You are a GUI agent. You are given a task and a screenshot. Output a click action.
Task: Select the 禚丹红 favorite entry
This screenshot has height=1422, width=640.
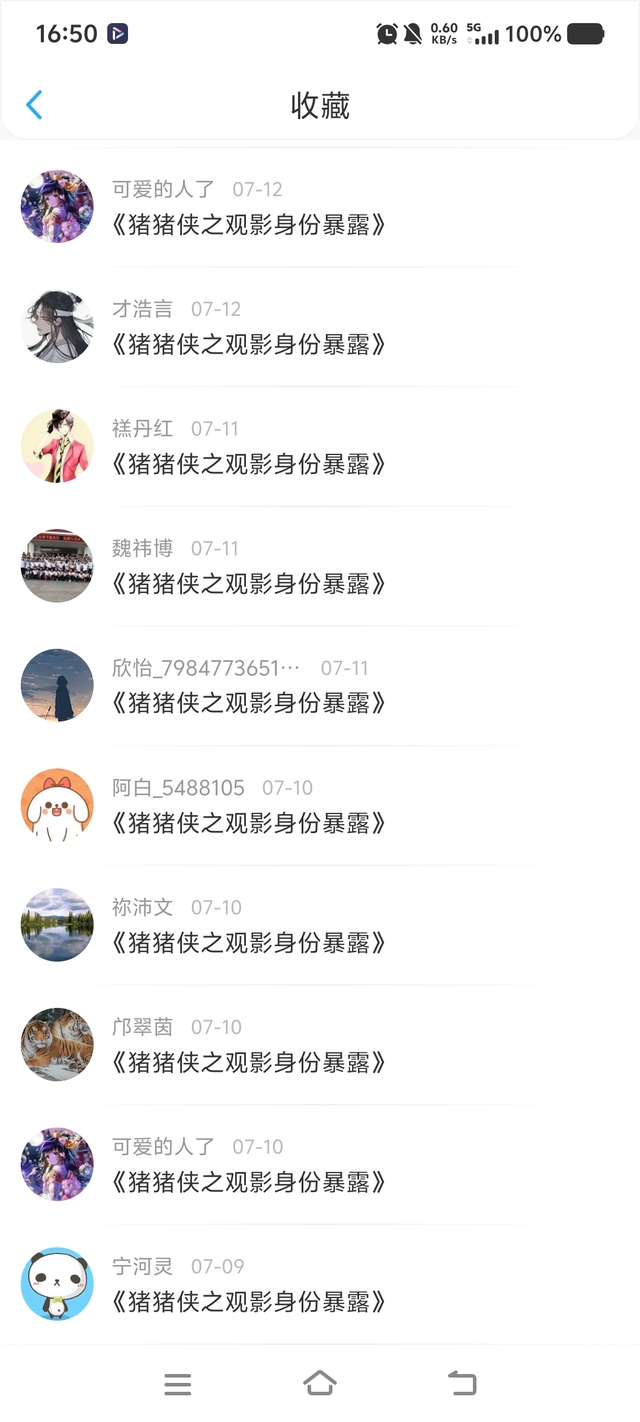tap(249, 464)
